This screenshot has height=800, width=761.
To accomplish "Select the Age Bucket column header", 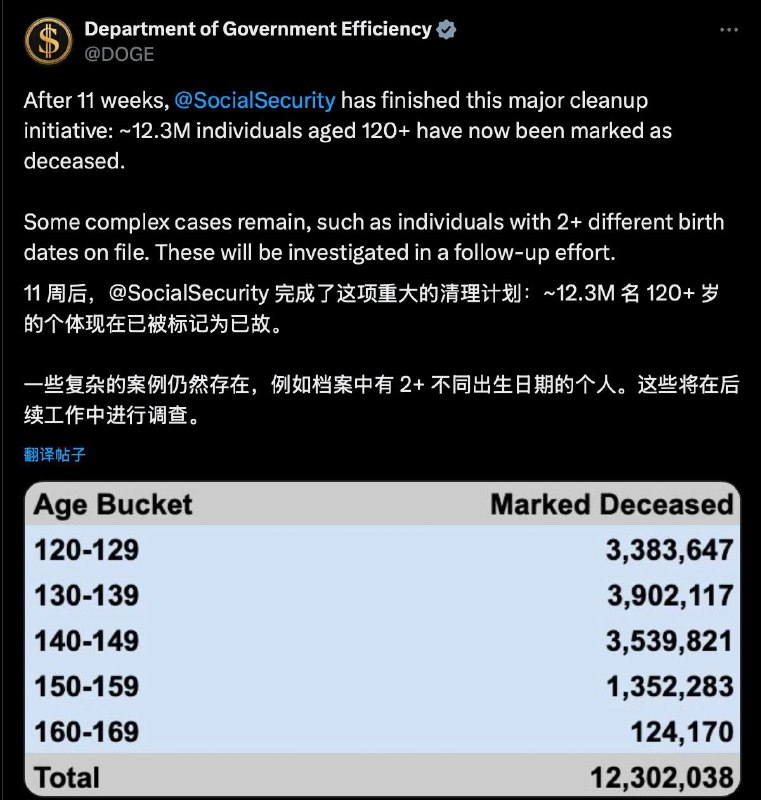I will point(111,504).
